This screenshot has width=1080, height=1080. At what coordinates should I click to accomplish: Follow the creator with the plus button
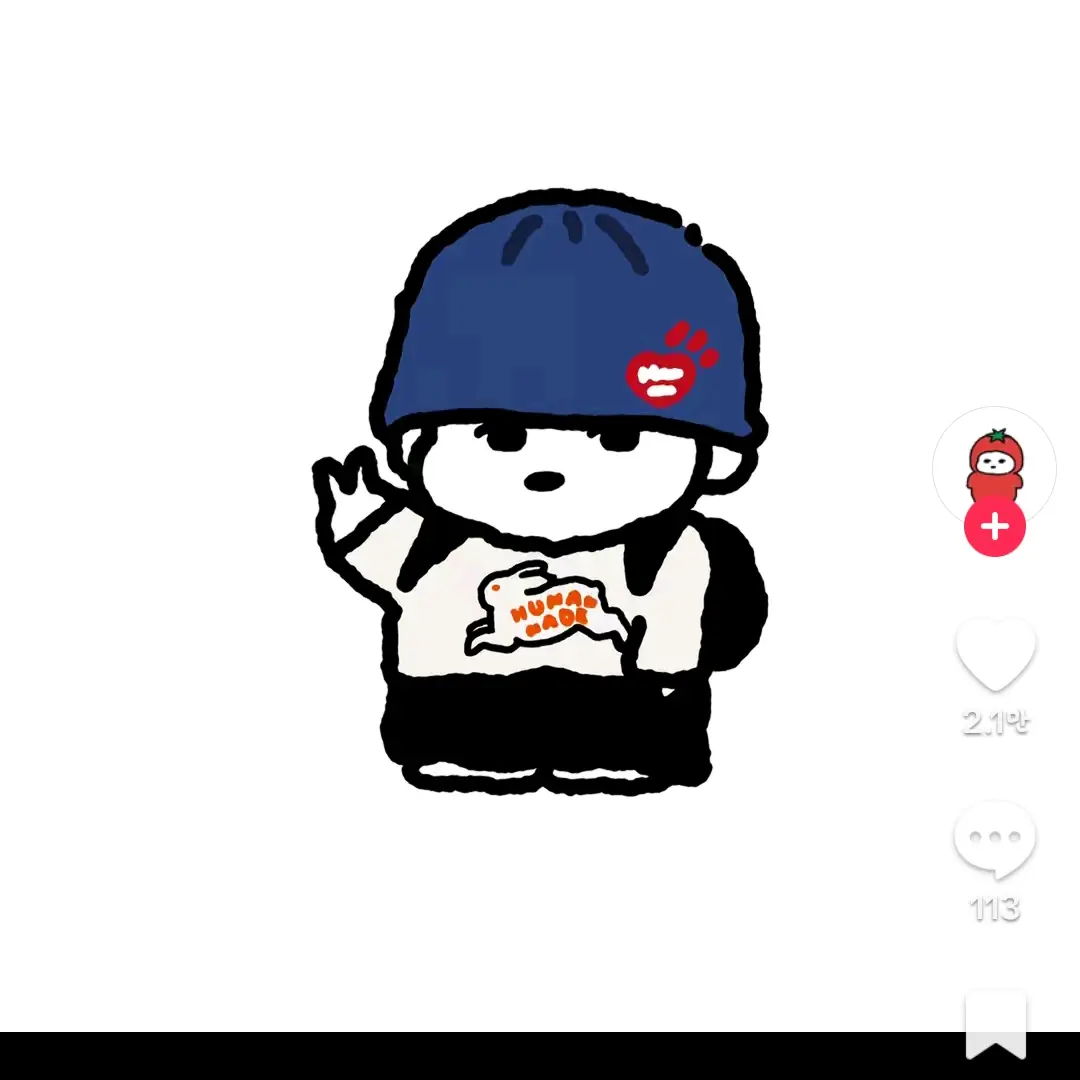[x=994, y=526]
